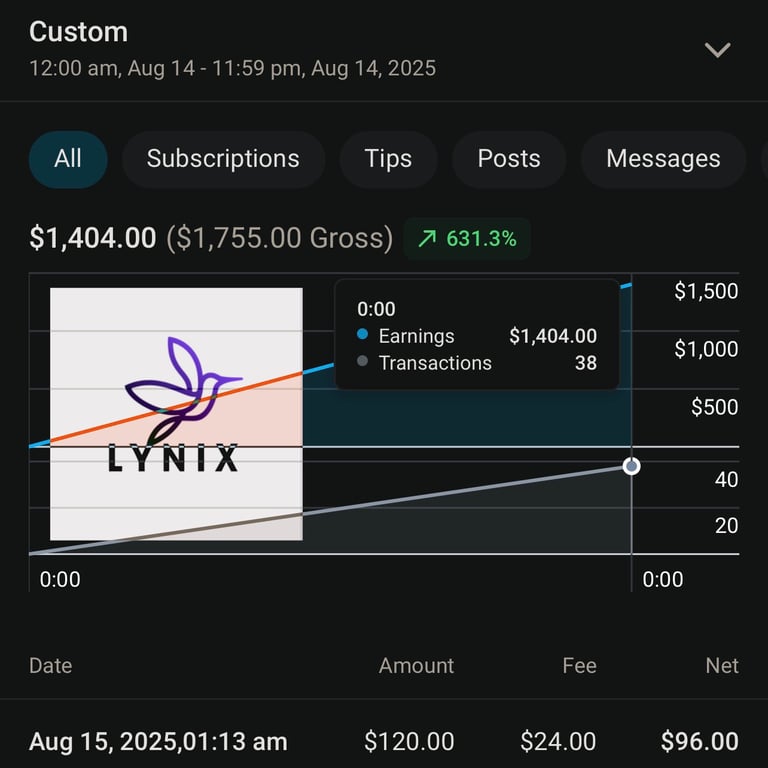Expand the Custom date range dropdown
This screenshot has height=768, width=768.
[717, 50]
